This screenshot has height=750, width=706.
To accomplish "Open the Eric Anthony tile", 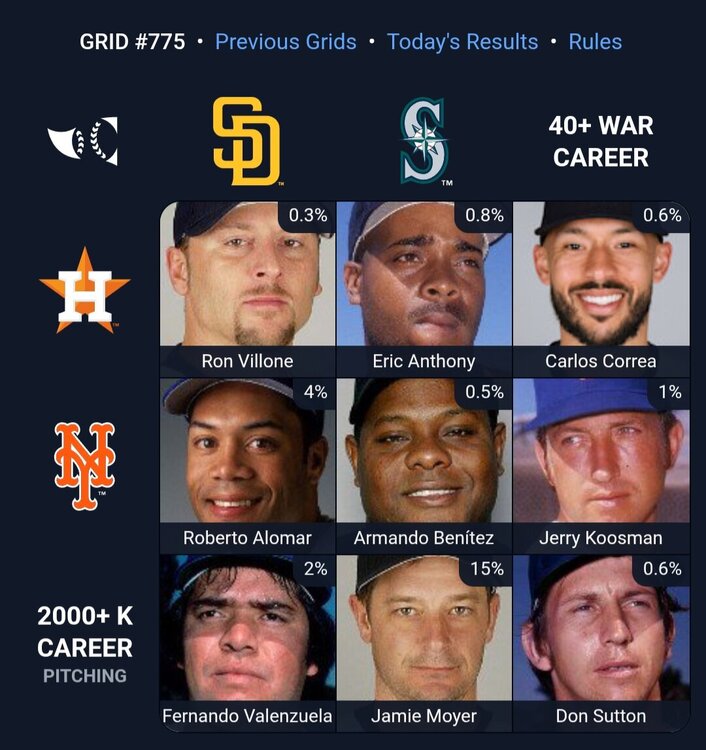I will pos(424,288).
